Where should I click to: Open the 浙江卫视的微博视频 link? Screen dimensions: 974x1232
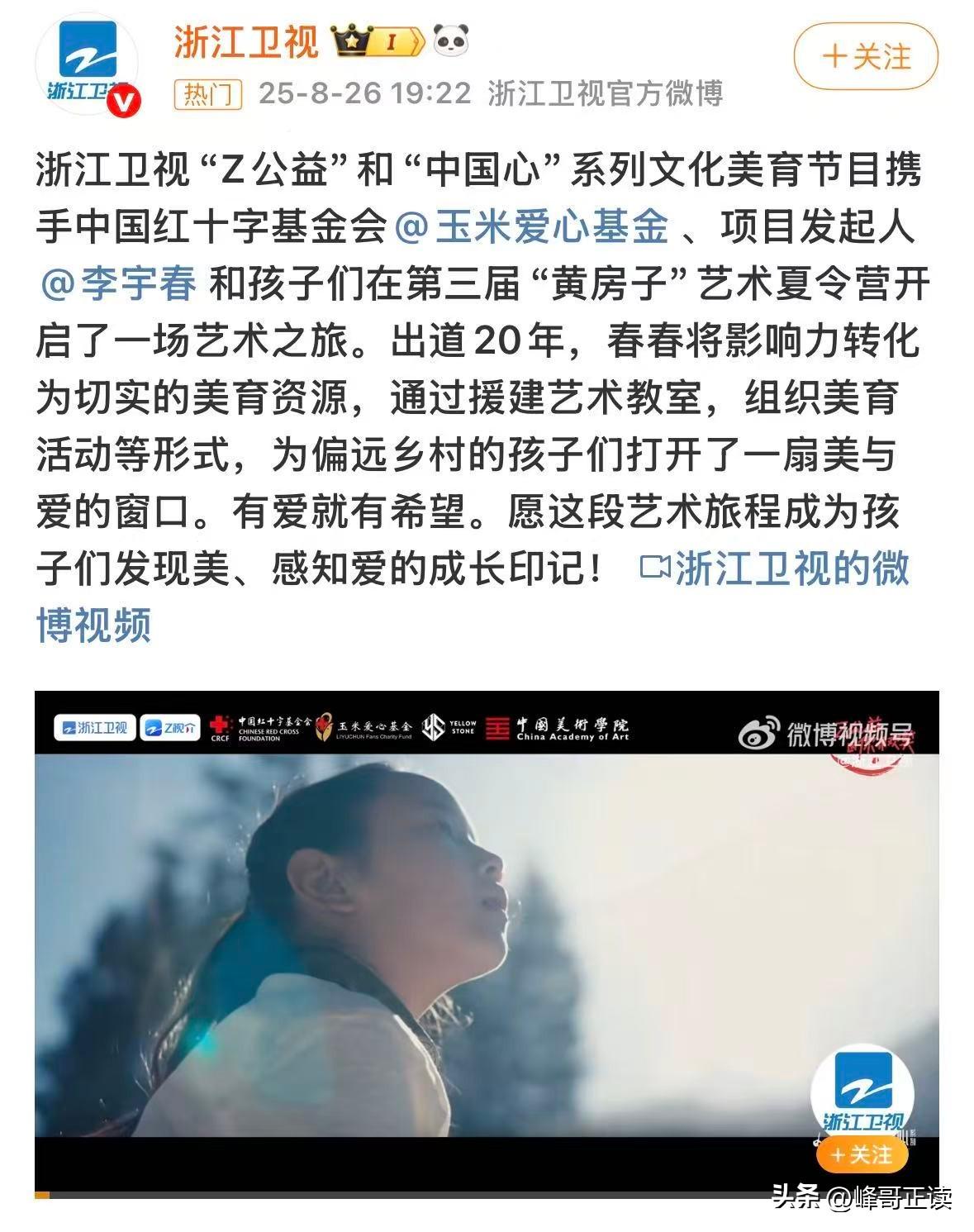[x=777, y=569]
